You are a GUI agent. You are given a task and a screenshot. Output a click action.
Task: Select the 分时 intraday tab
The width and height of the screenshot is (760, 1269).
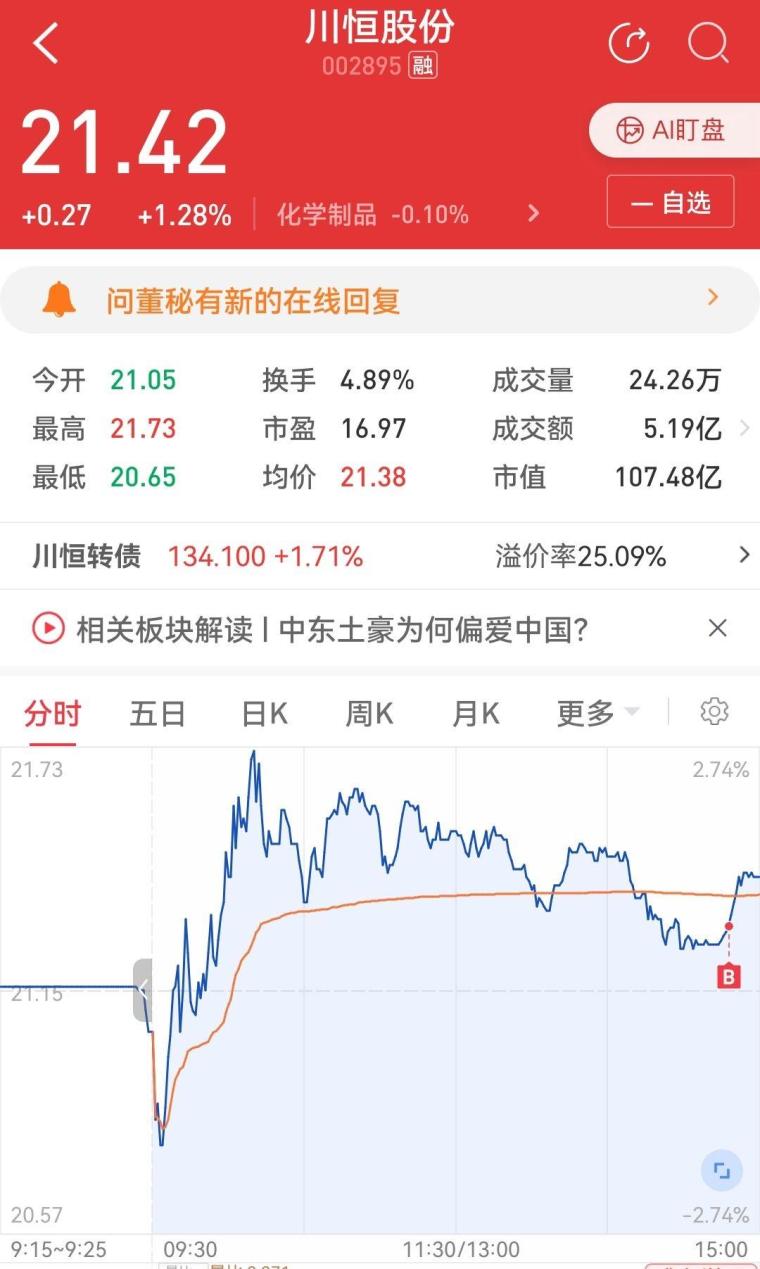52,714
